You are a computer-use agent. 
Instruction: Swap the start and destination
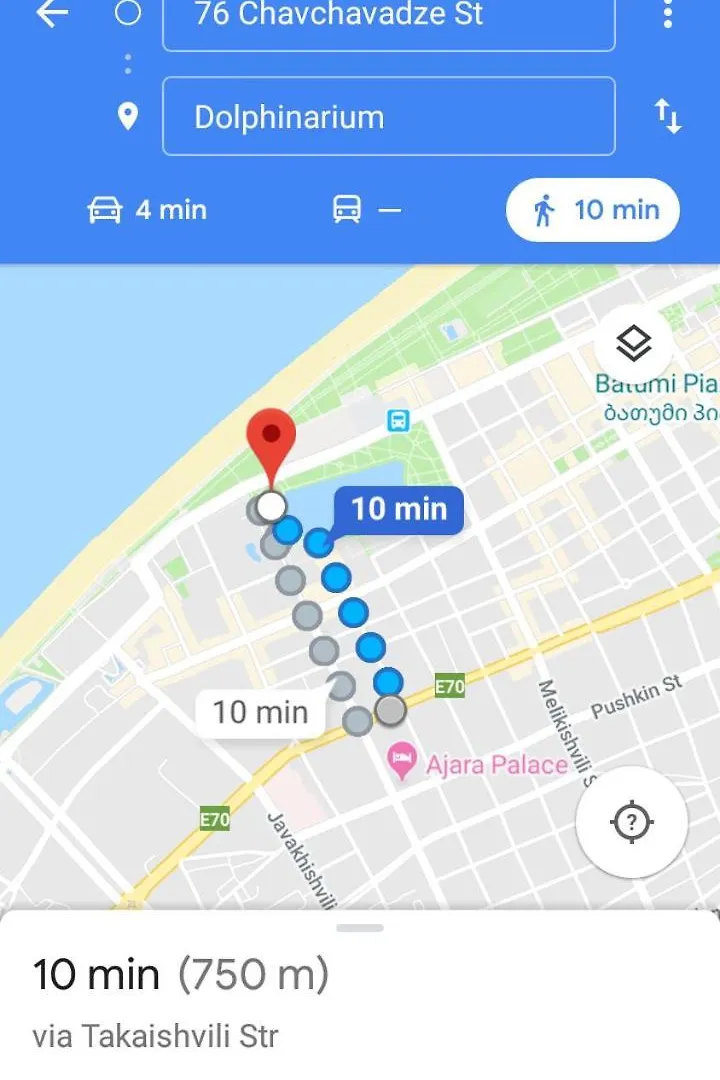[x=668, y=117]
